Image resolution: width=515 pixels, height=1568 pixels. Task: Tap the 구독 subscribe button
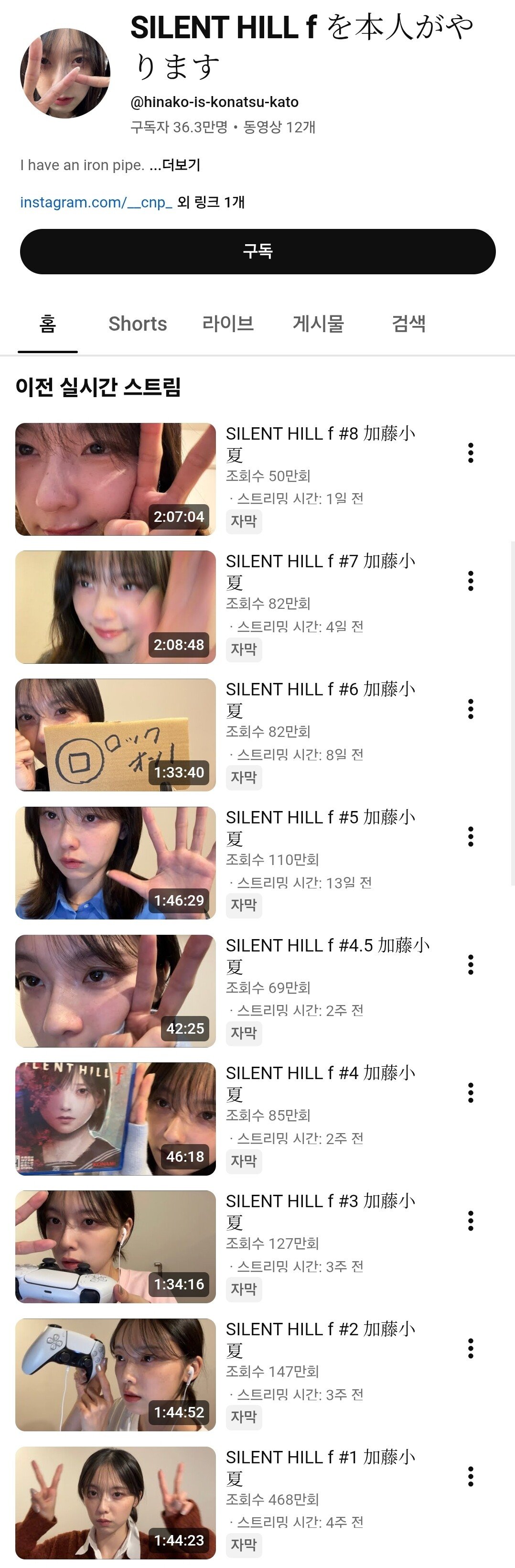pos(257,251)
